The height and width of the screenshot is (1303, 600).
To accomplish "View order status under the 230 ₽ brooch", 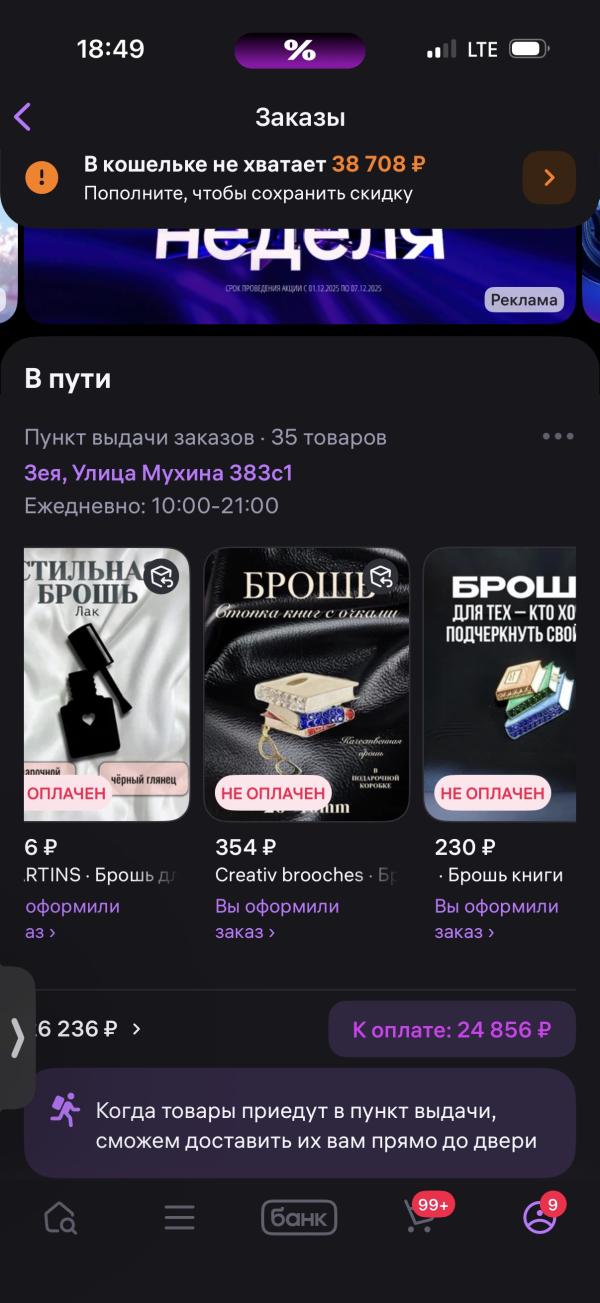I will pyautogui.click(x=496, y=919).
